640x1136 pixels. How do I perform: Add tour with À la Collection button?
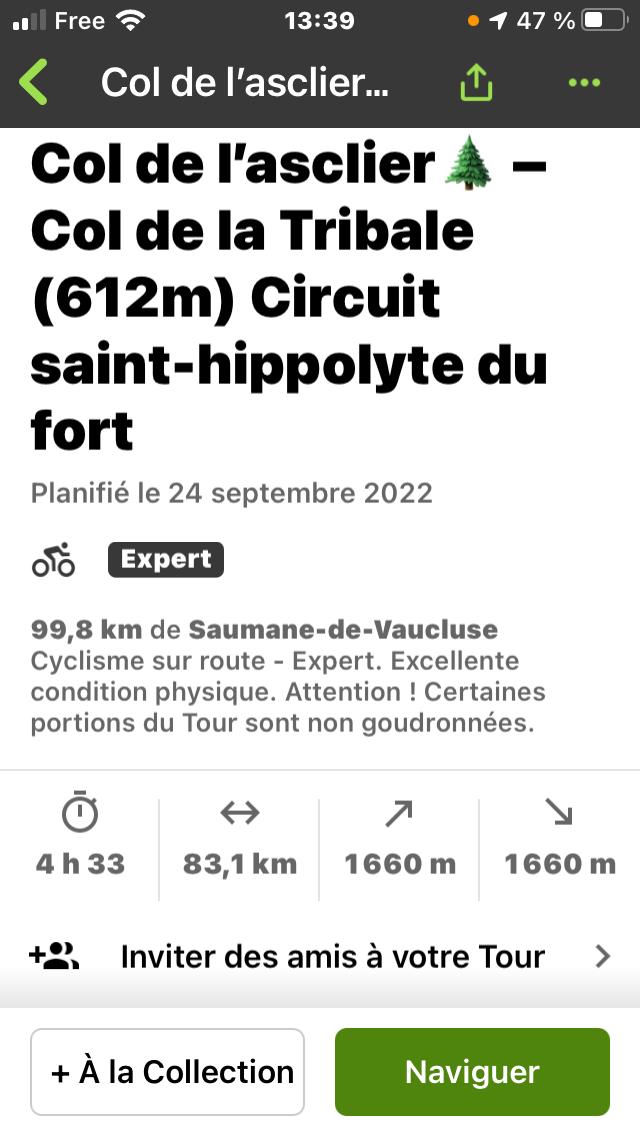[x=167, y=1072]
